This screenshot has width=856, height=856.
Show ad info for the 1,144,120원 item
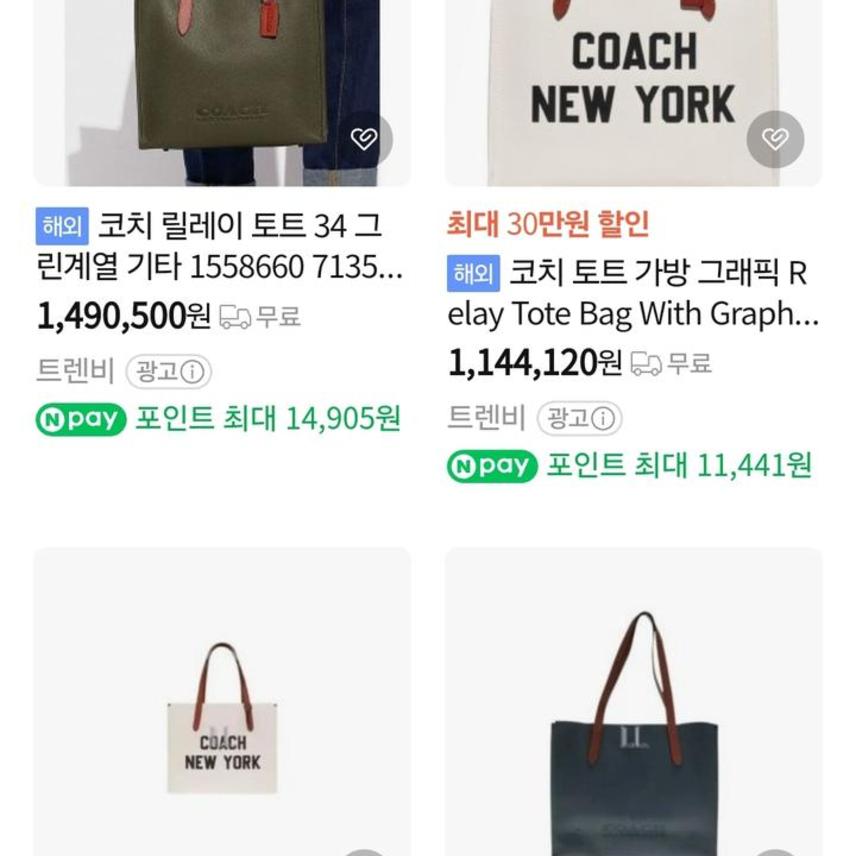click(x=580, y=418)
